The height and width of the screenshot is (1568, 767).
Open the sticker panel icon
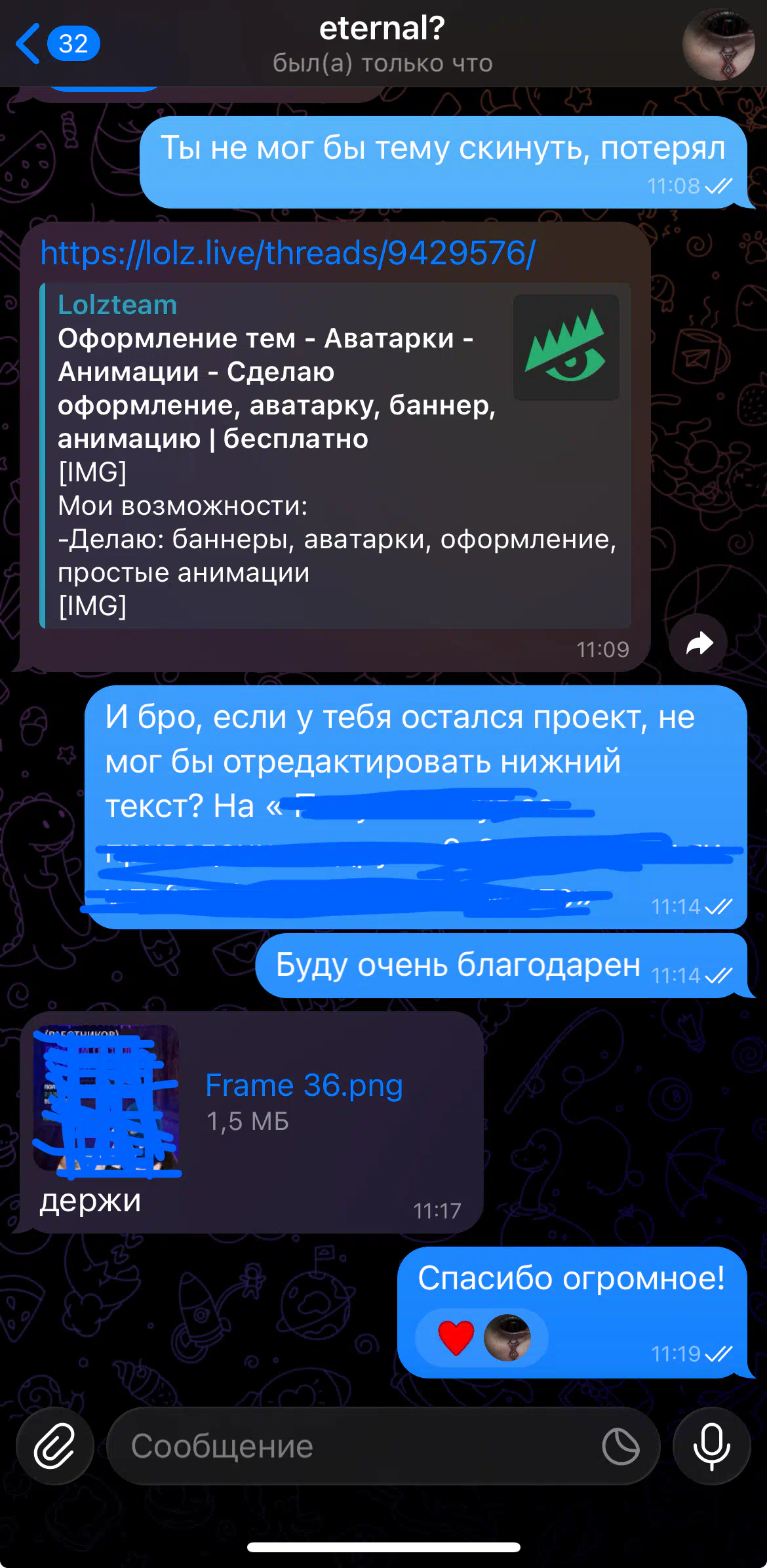pos(620,1447)
